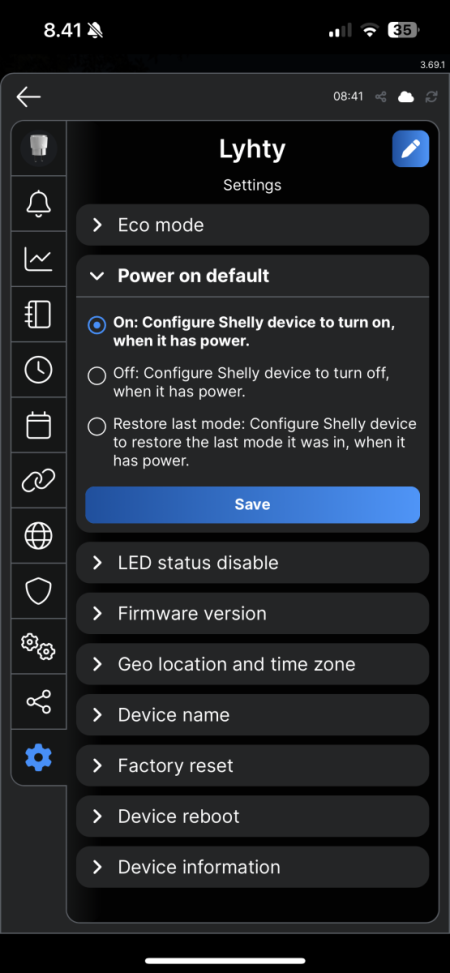Expand LED status disable

[253, 563]
